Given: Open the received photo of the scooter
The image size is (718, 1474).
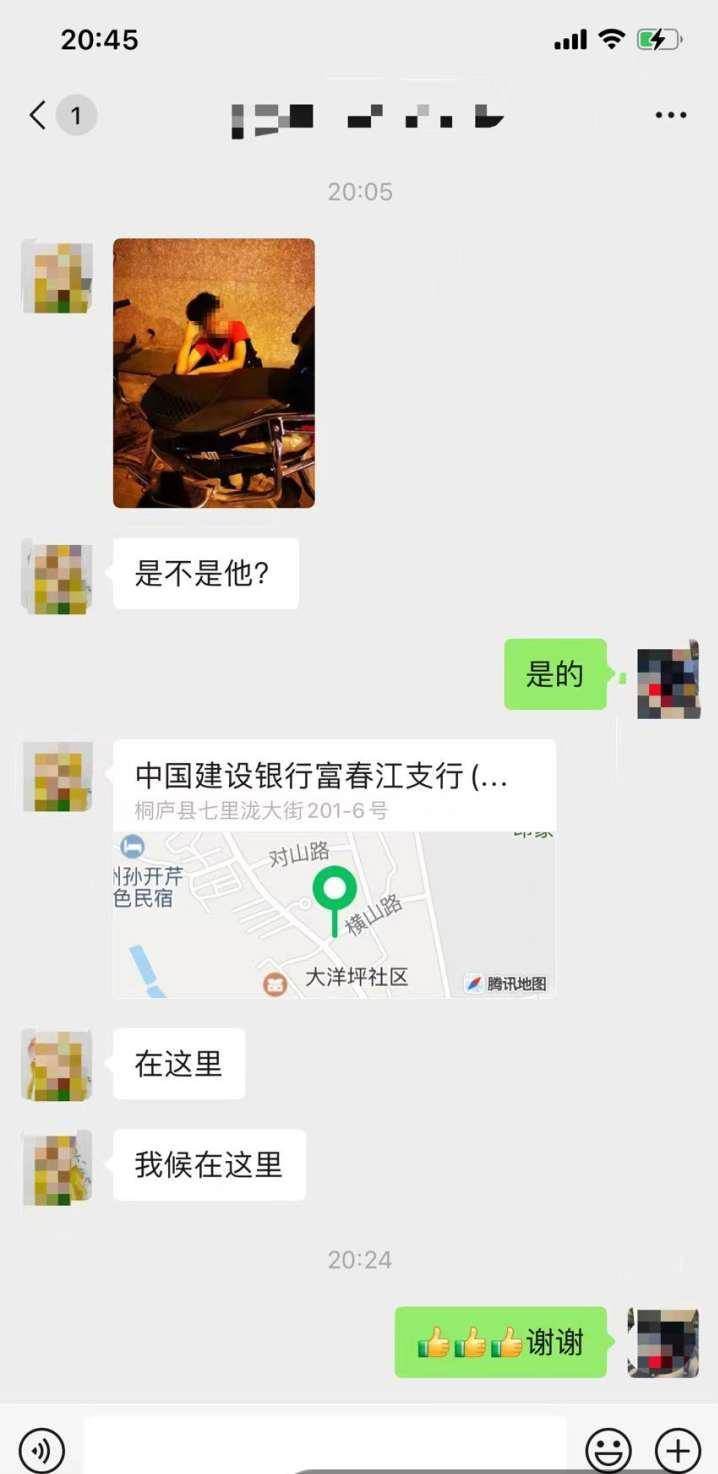Looking at the screenshot, I should (x=214, y=373).
